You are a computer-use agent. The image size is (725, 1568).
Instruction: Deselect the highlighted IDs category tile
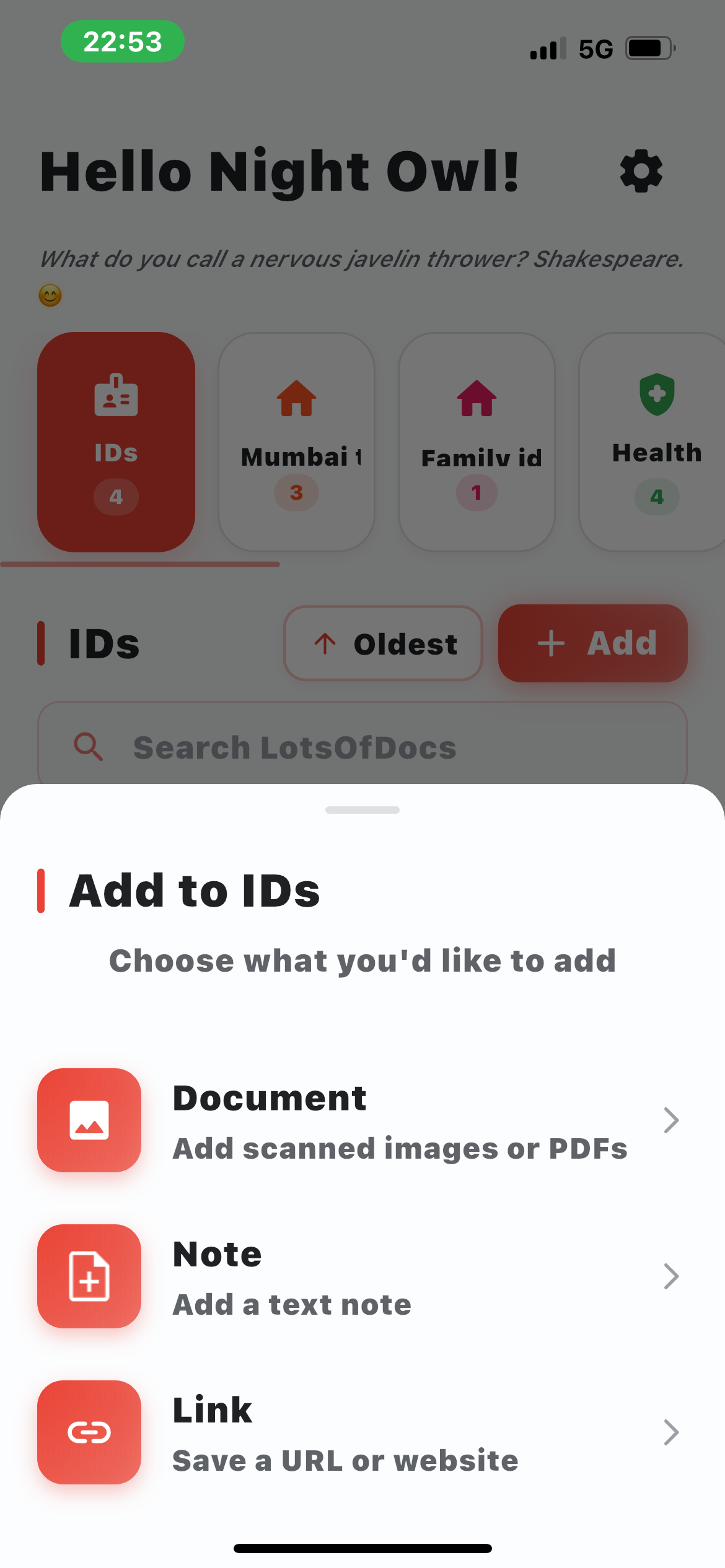pos(115,440)
